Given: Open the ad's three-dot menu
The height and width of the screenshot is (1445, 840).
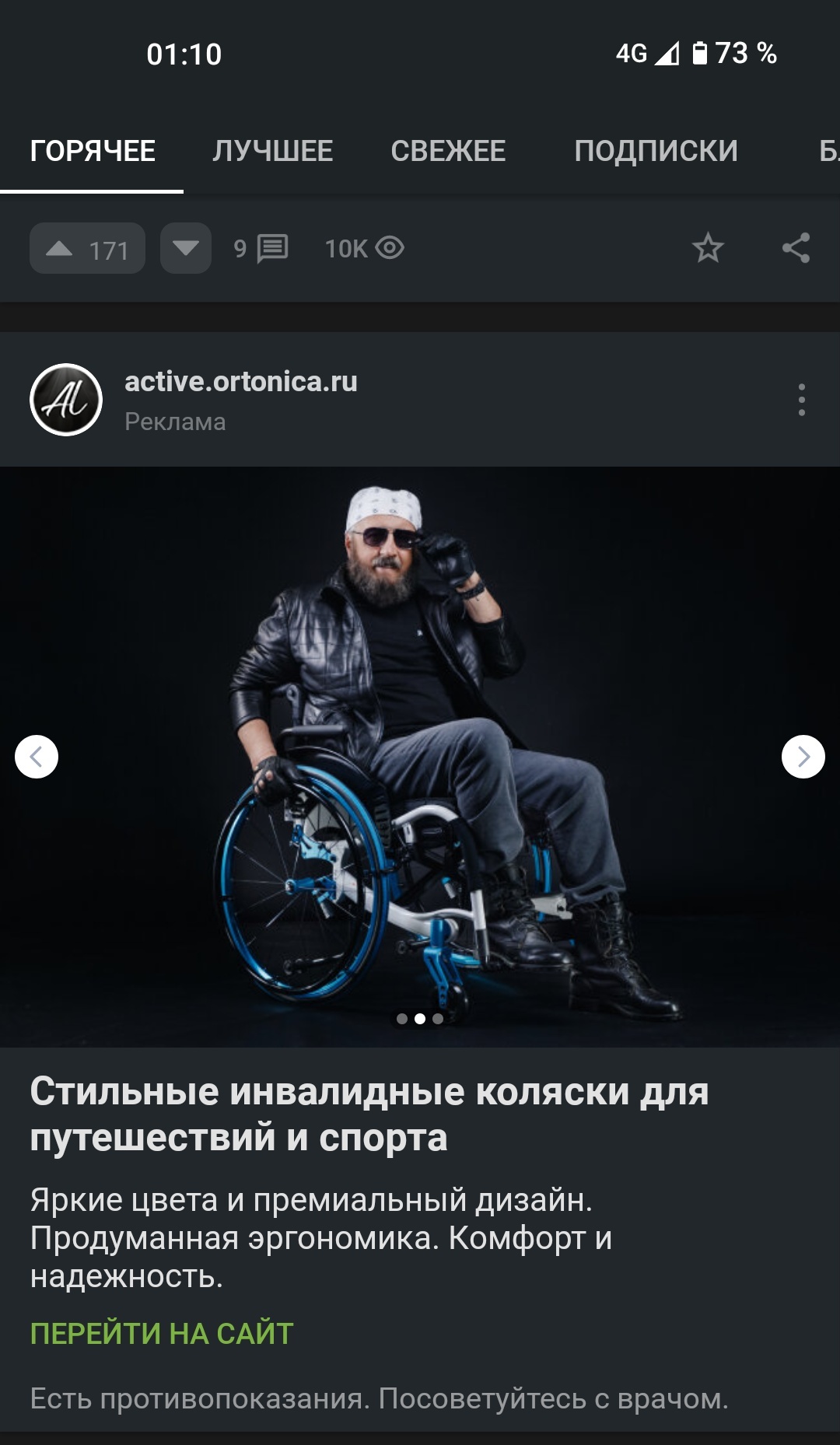Looking at the screenshot, I should tap(801, 400).
